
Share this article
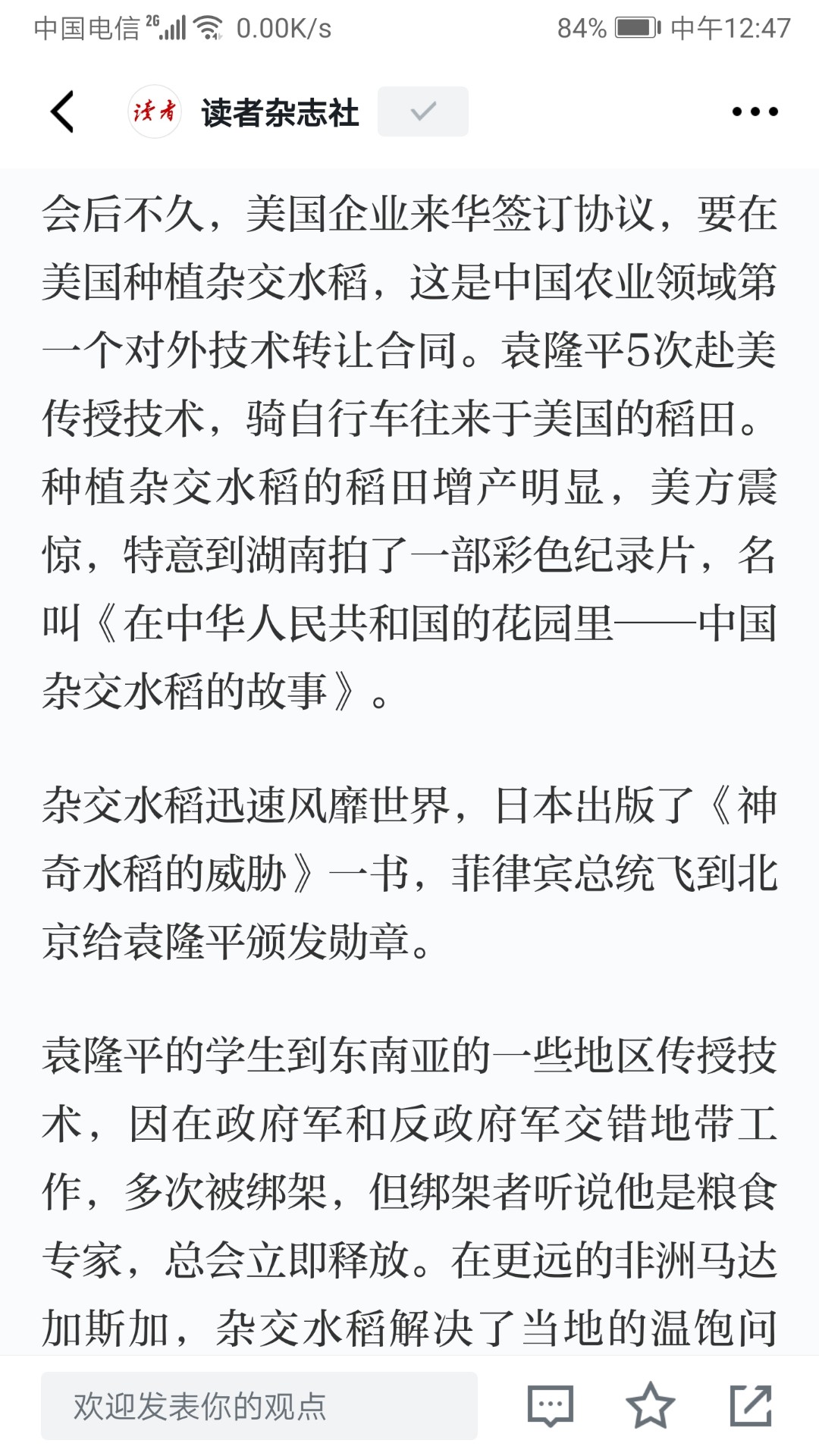[751, 1405]
